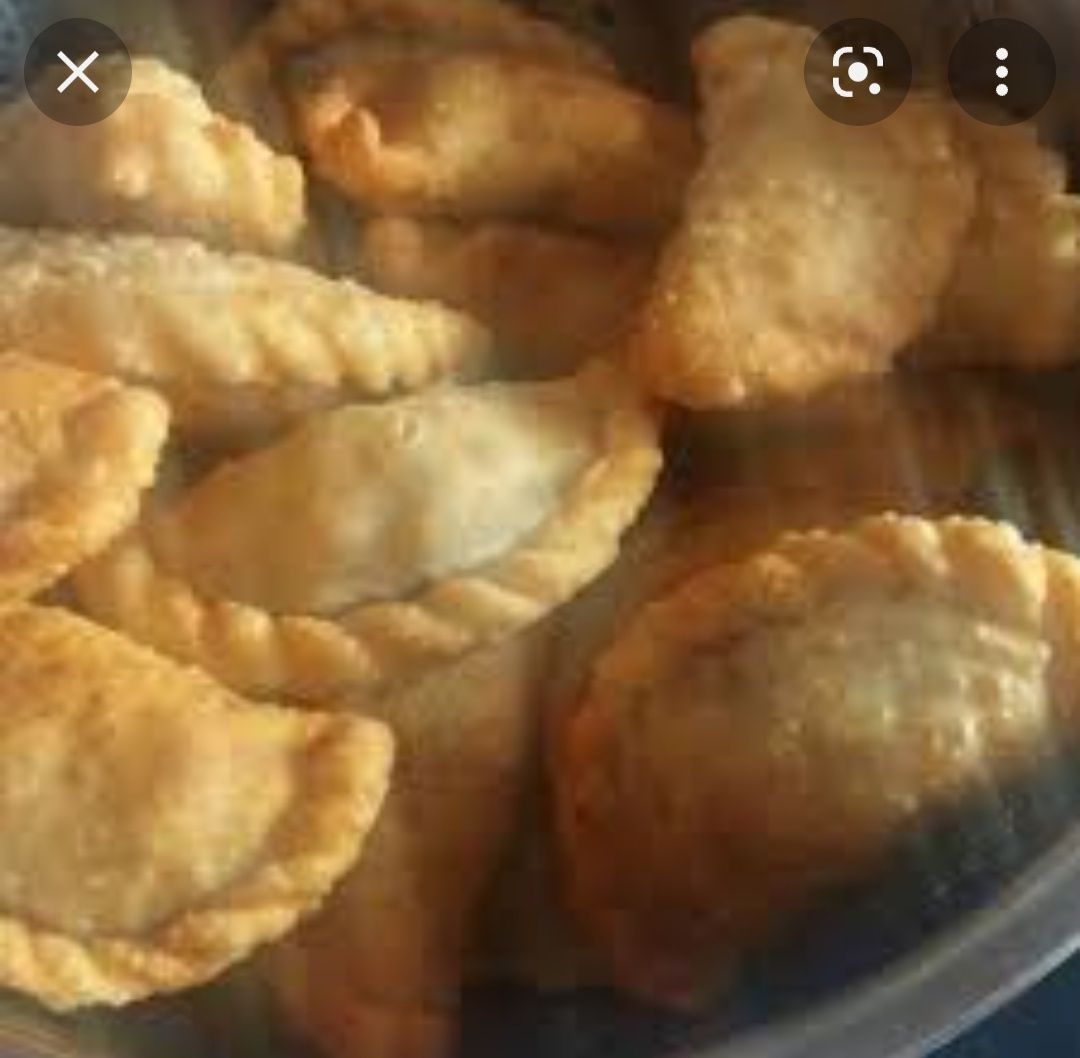Close the image viewer
Viewport: 1080px width, 1058px height.
click(x=78, y=72)
